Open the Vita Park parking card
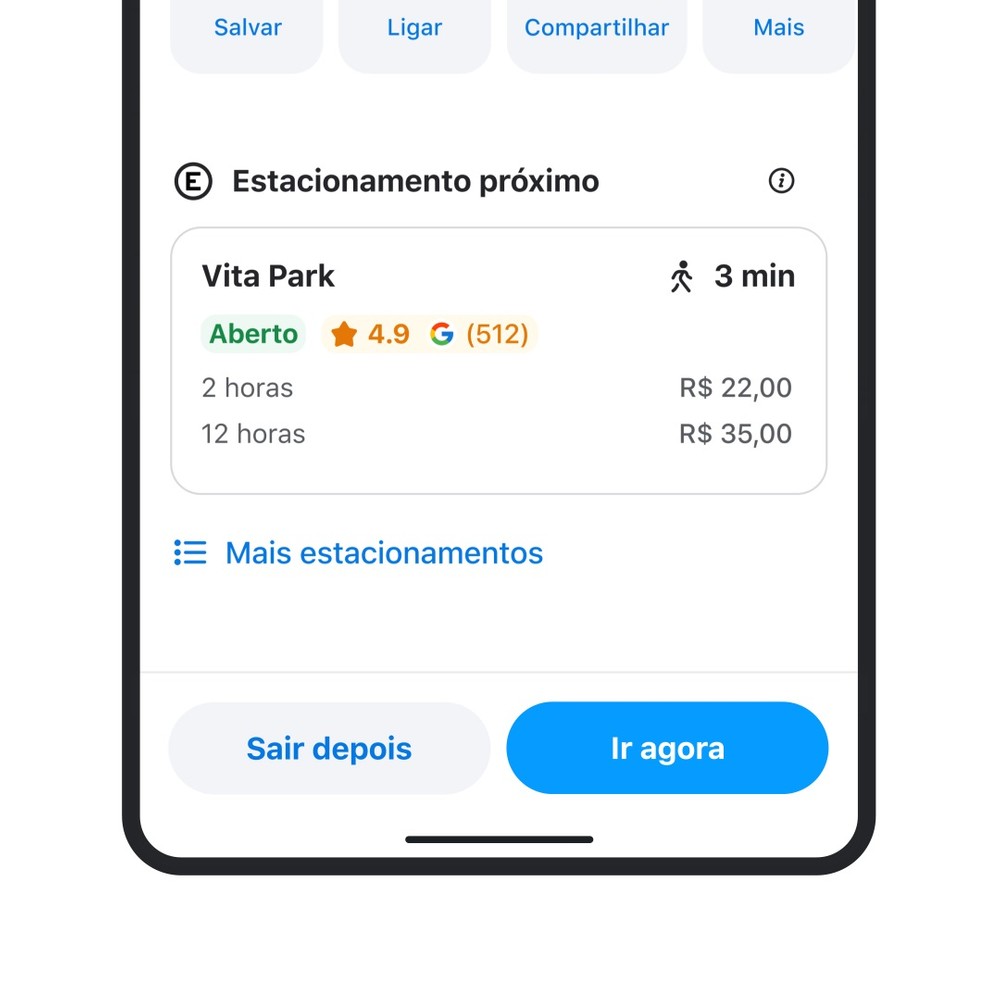 498,360
